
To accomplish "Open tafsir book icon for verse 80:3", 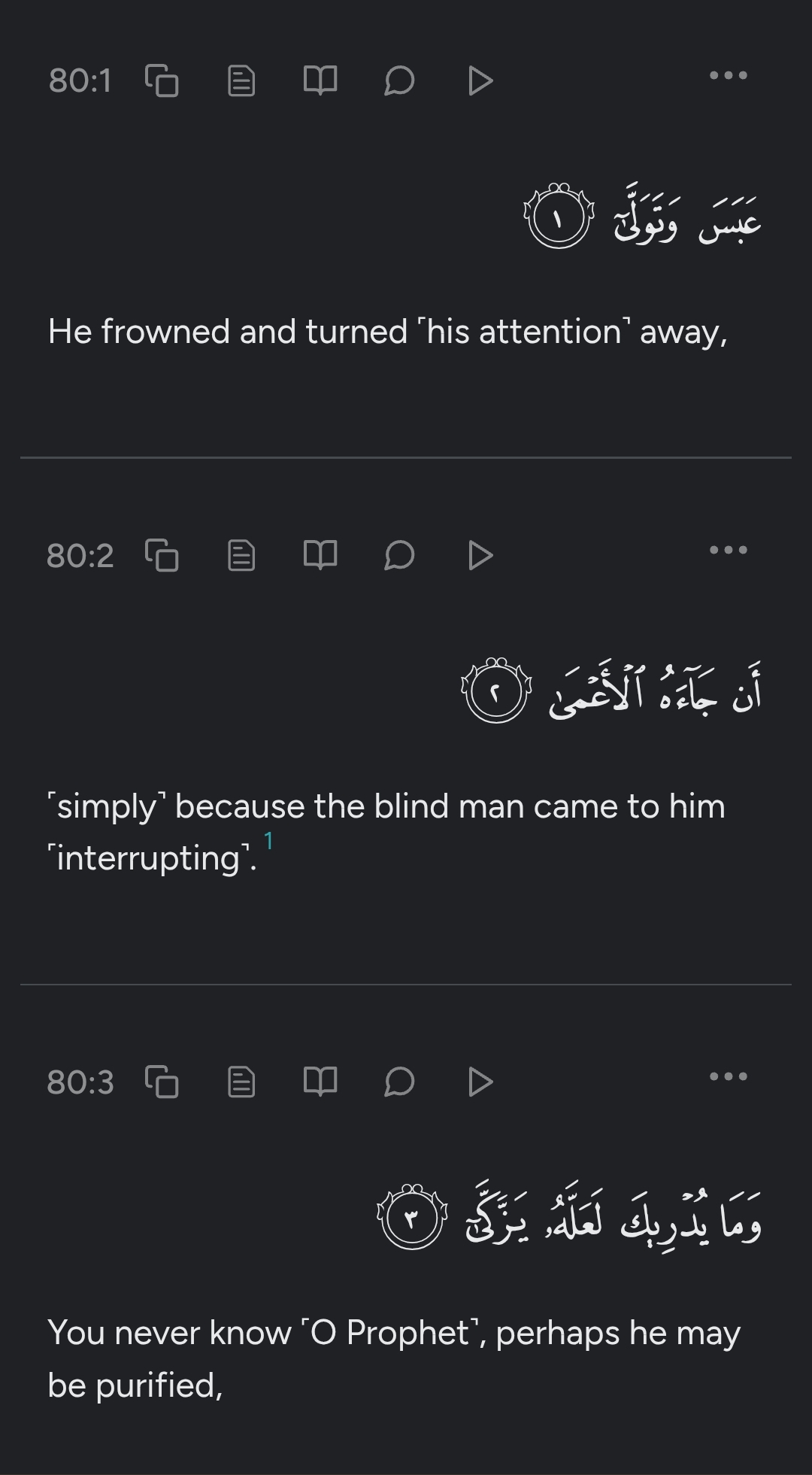I will click(320, 1082).
